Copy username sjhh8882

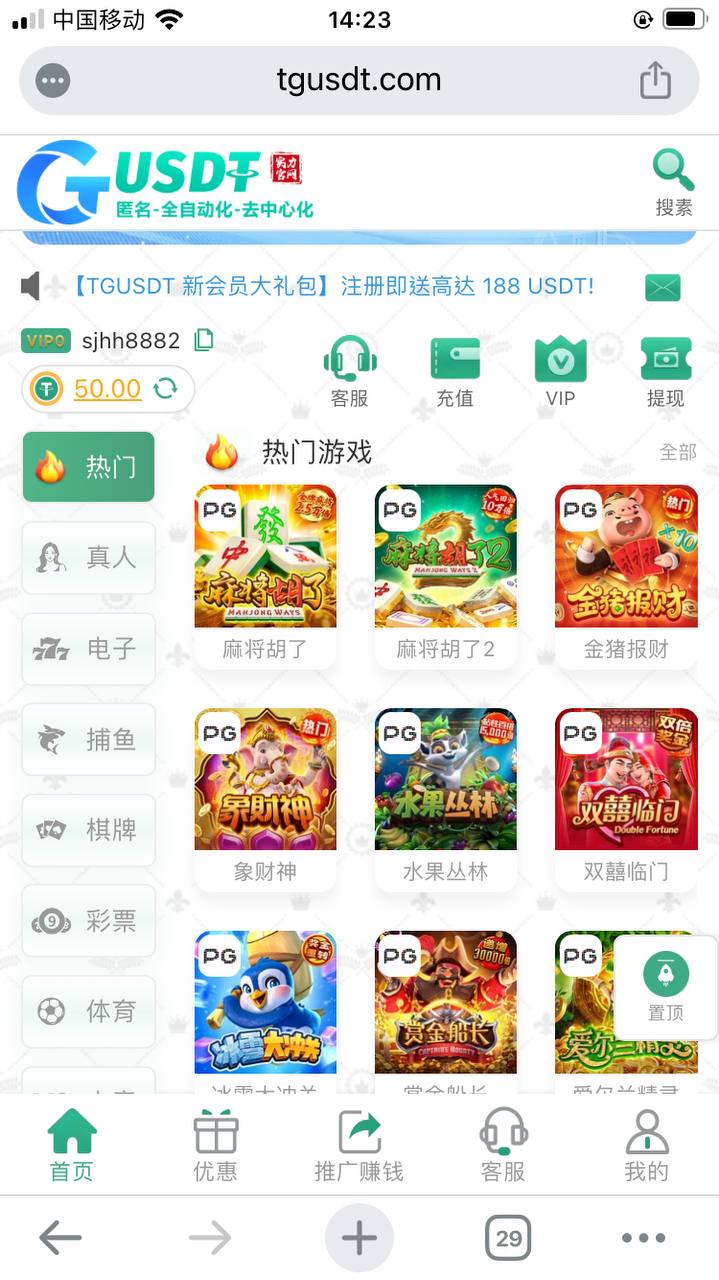204,340
